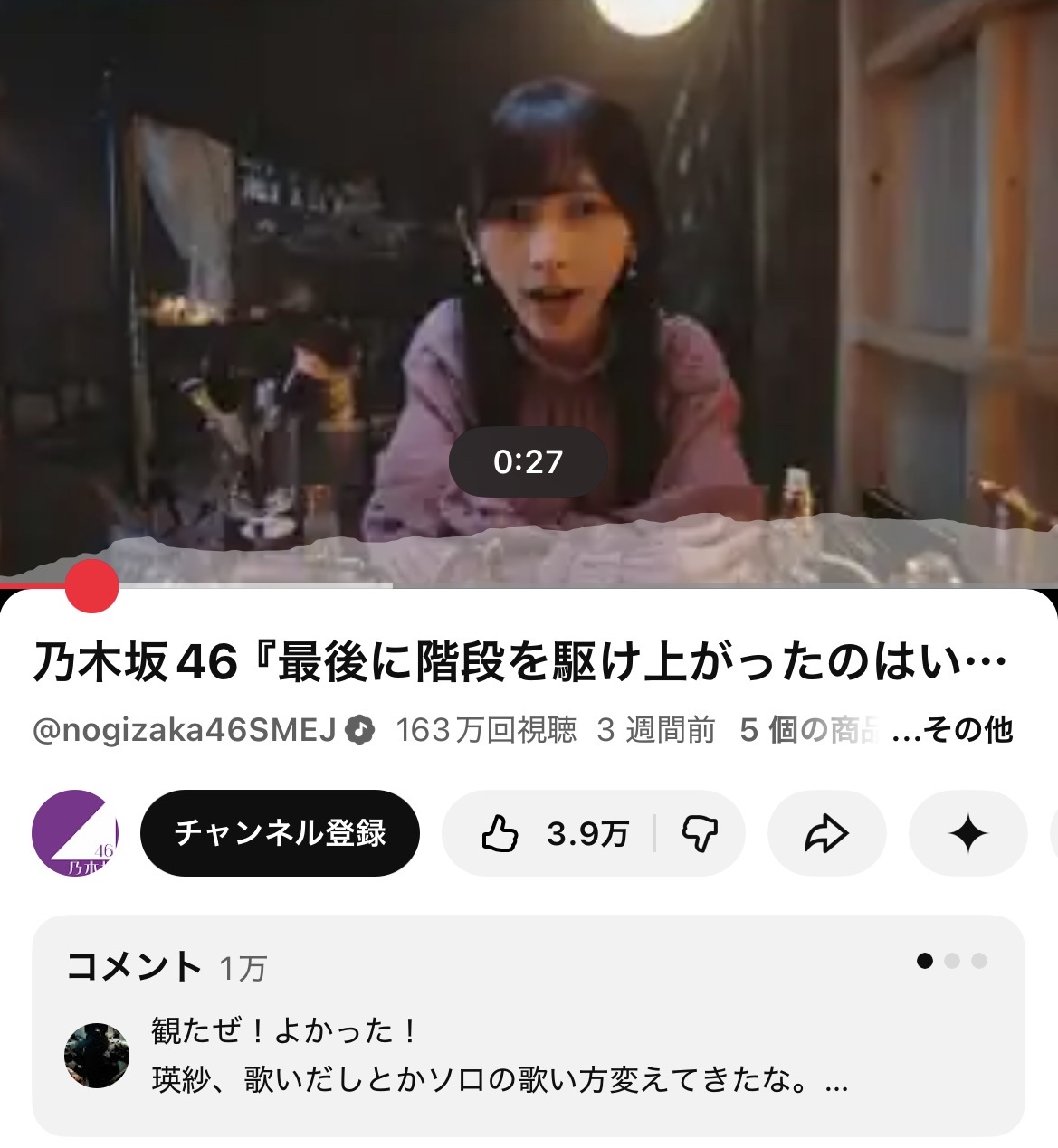Open the Nogizaka46 channel avatar
The height and width of the screenshot is (1148, 1058).
click(75, 832)
